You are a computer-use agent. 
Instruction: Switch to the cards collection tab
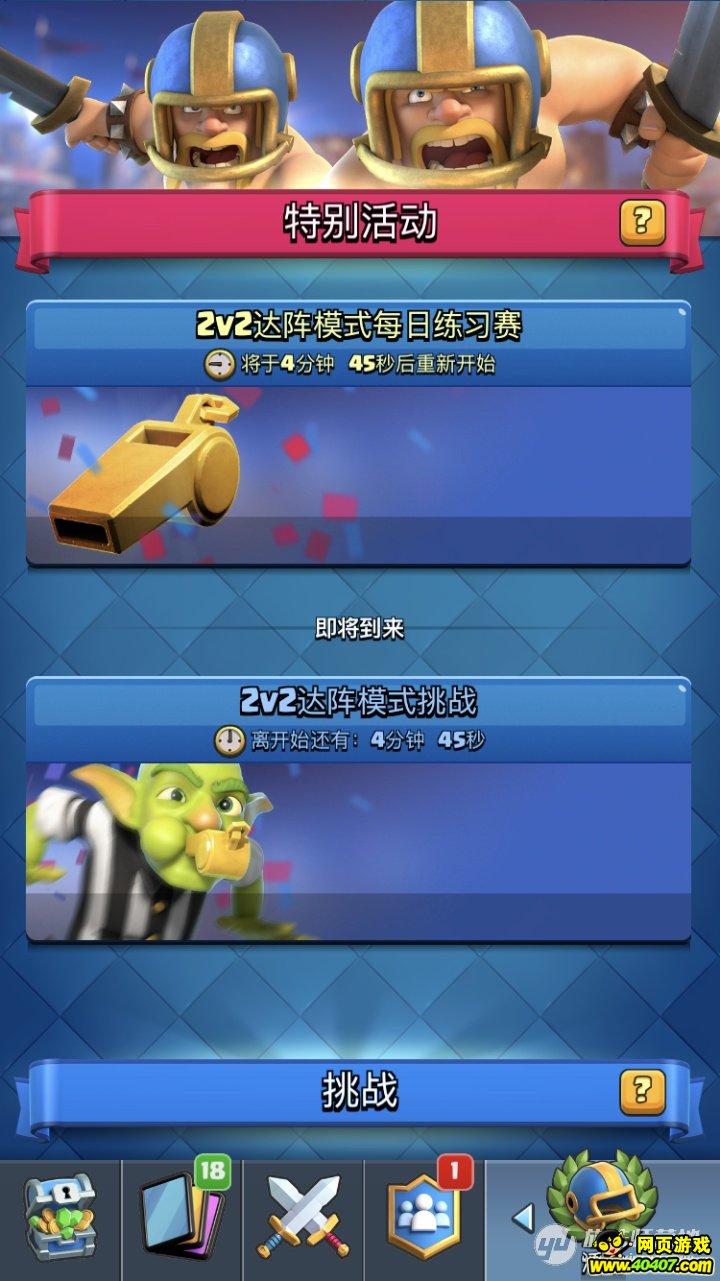tap(182, 1220)
